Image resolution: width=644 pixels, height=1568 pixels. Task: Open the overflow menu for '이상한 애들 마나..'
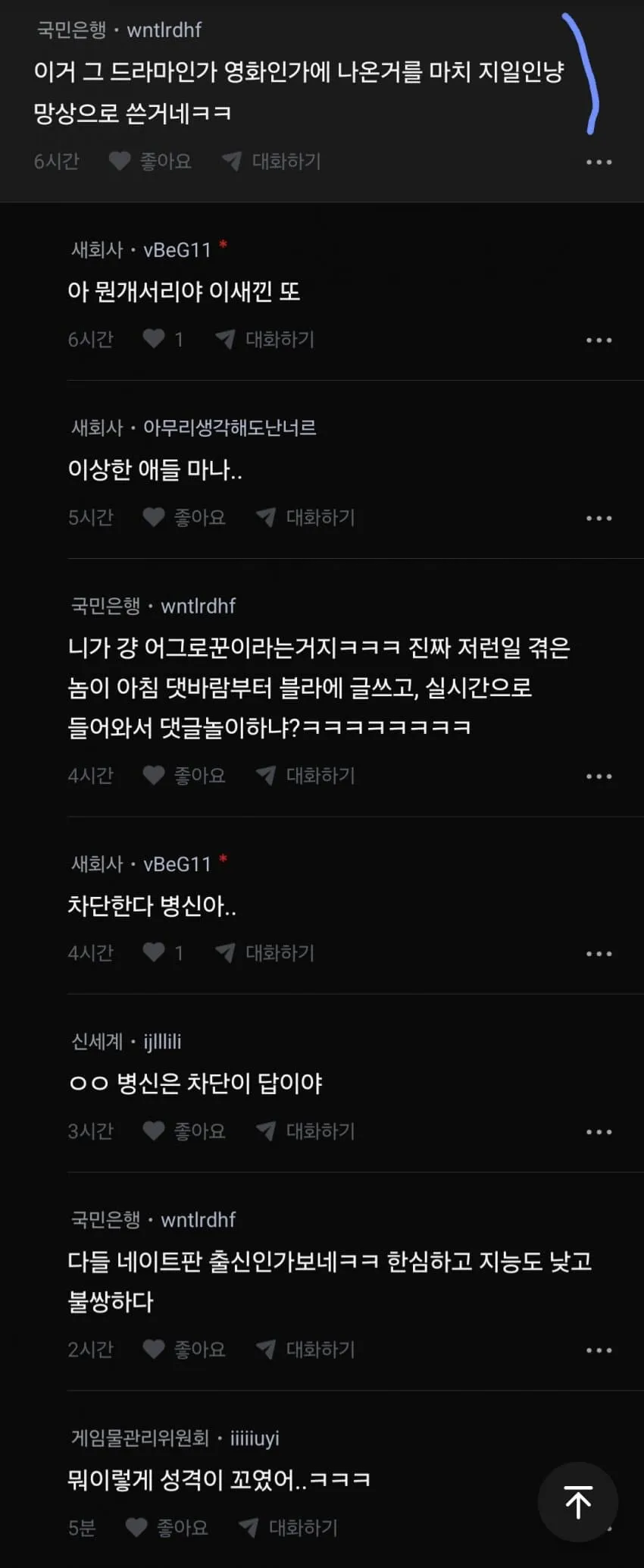click(x=599, y=519)
